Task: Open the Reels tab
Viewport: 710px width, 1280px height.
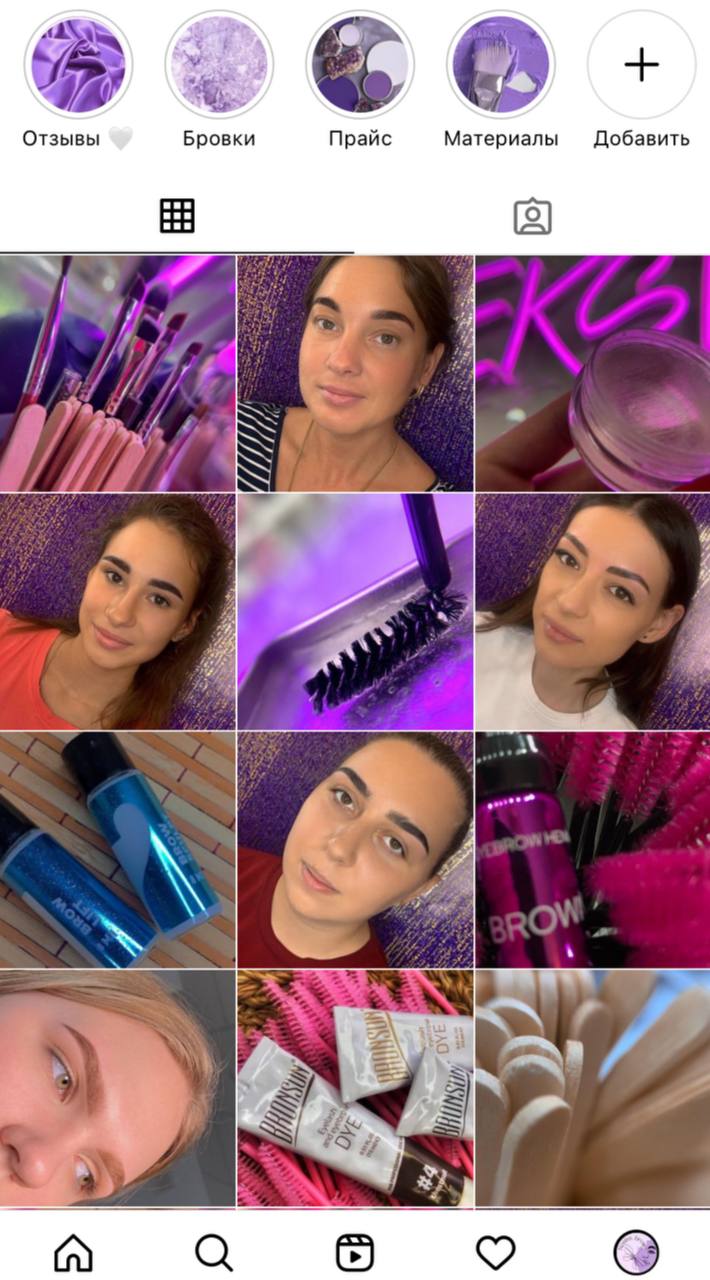Action: tap(355, 1252)
